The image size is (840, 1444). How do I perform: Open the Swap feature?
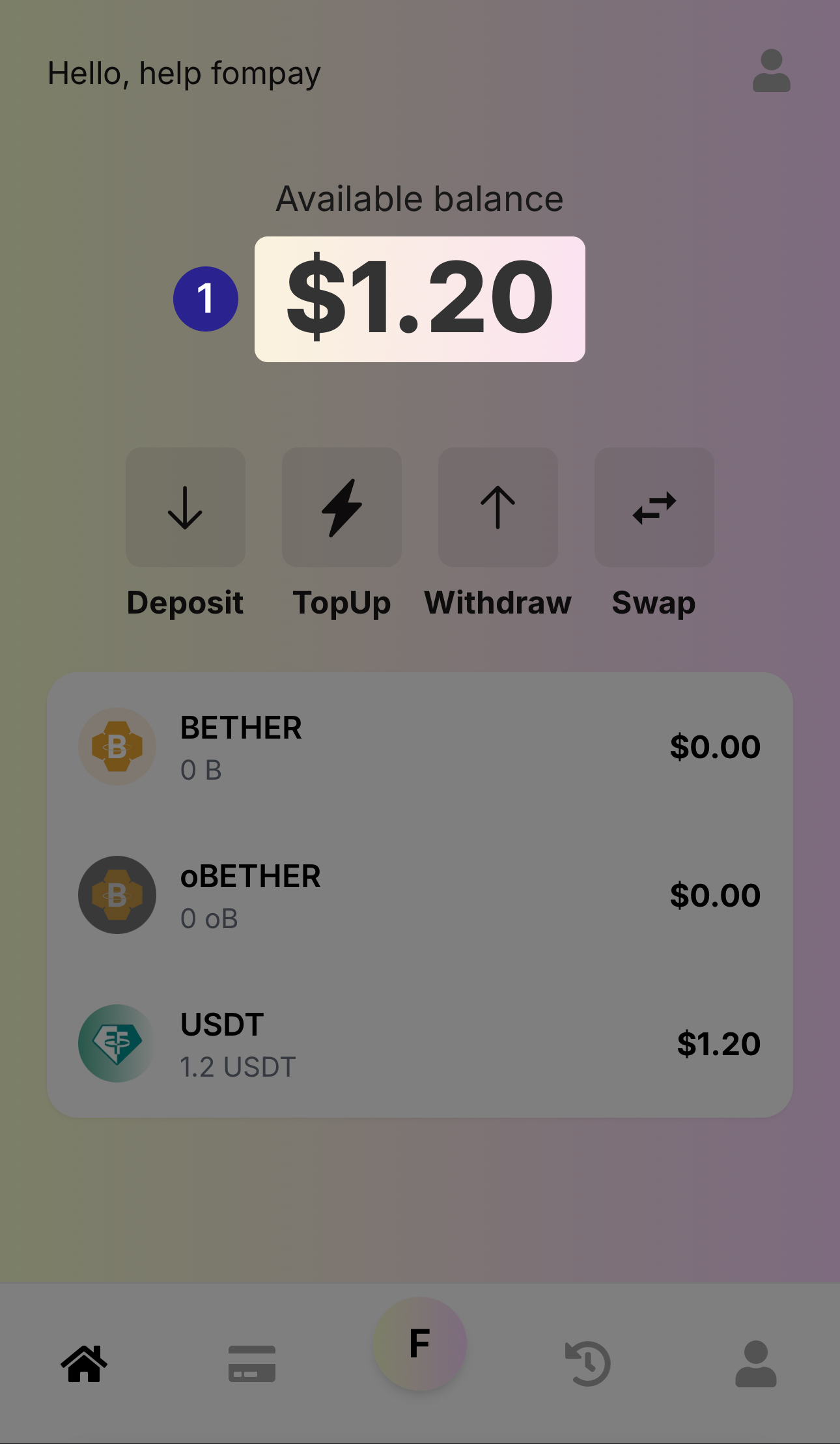coord(654,507)
